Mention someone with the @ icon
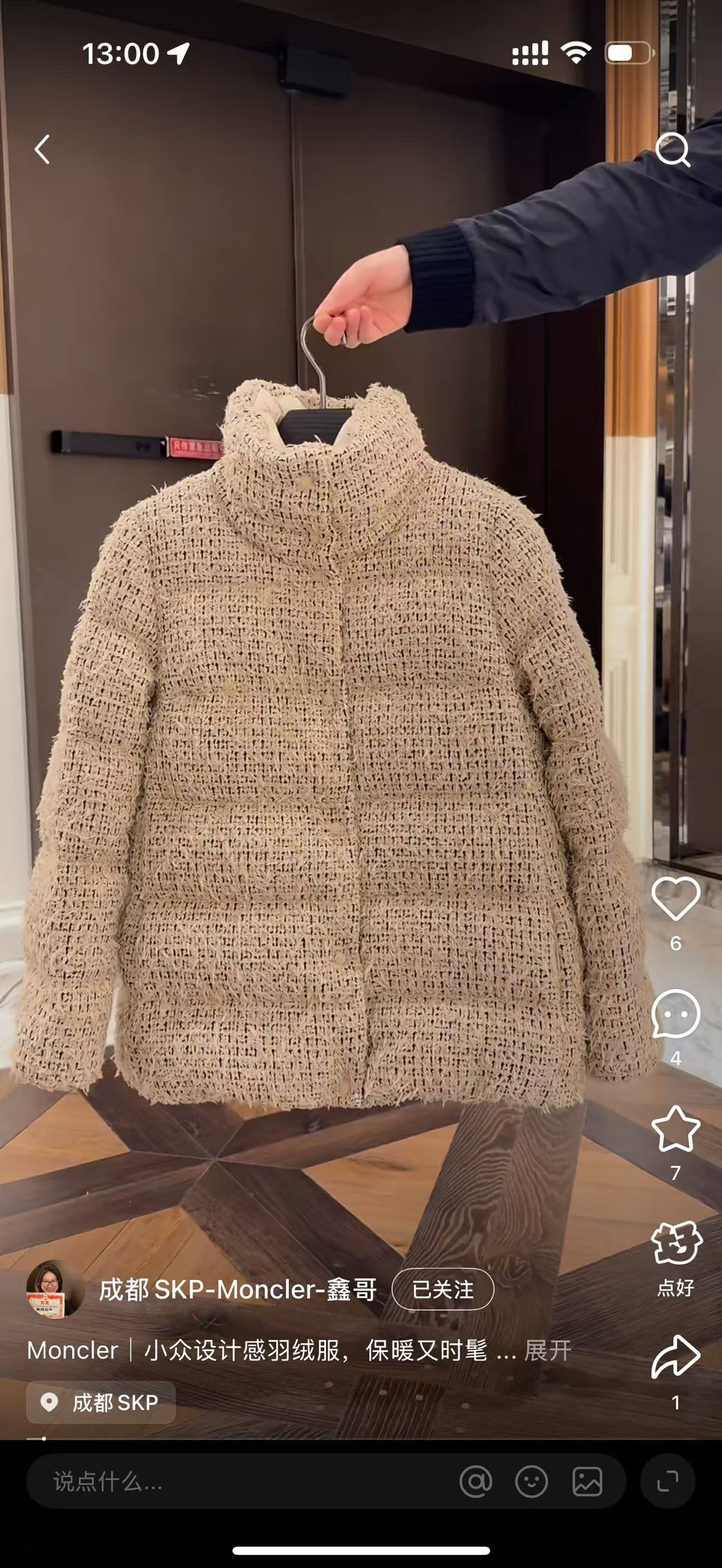Image resolution: width=722 pixels, height=1568 pixels. 476,1482
